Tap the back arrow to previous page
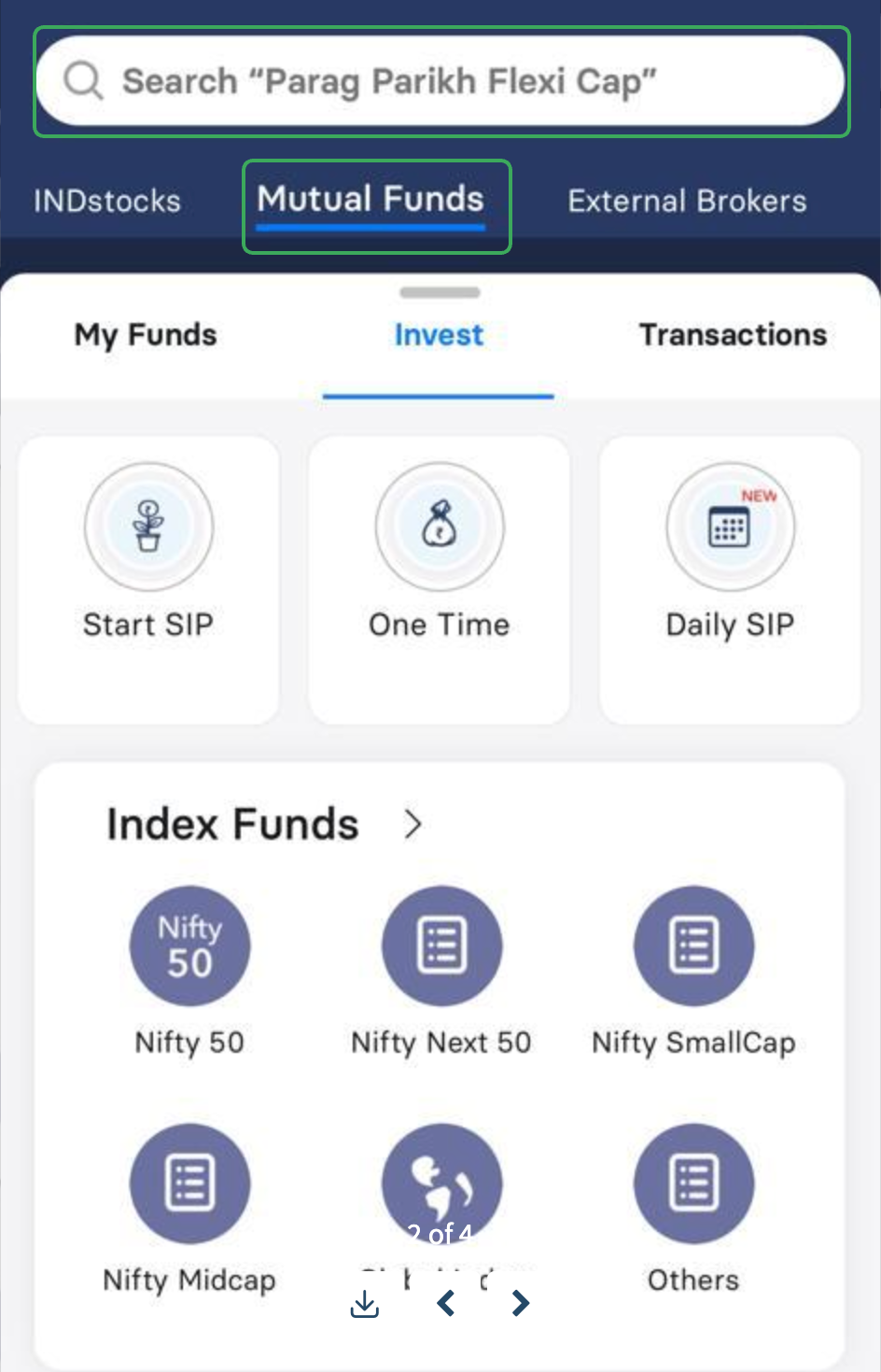The width and height of the screenshot is (881, 1372). [445, 1303]
